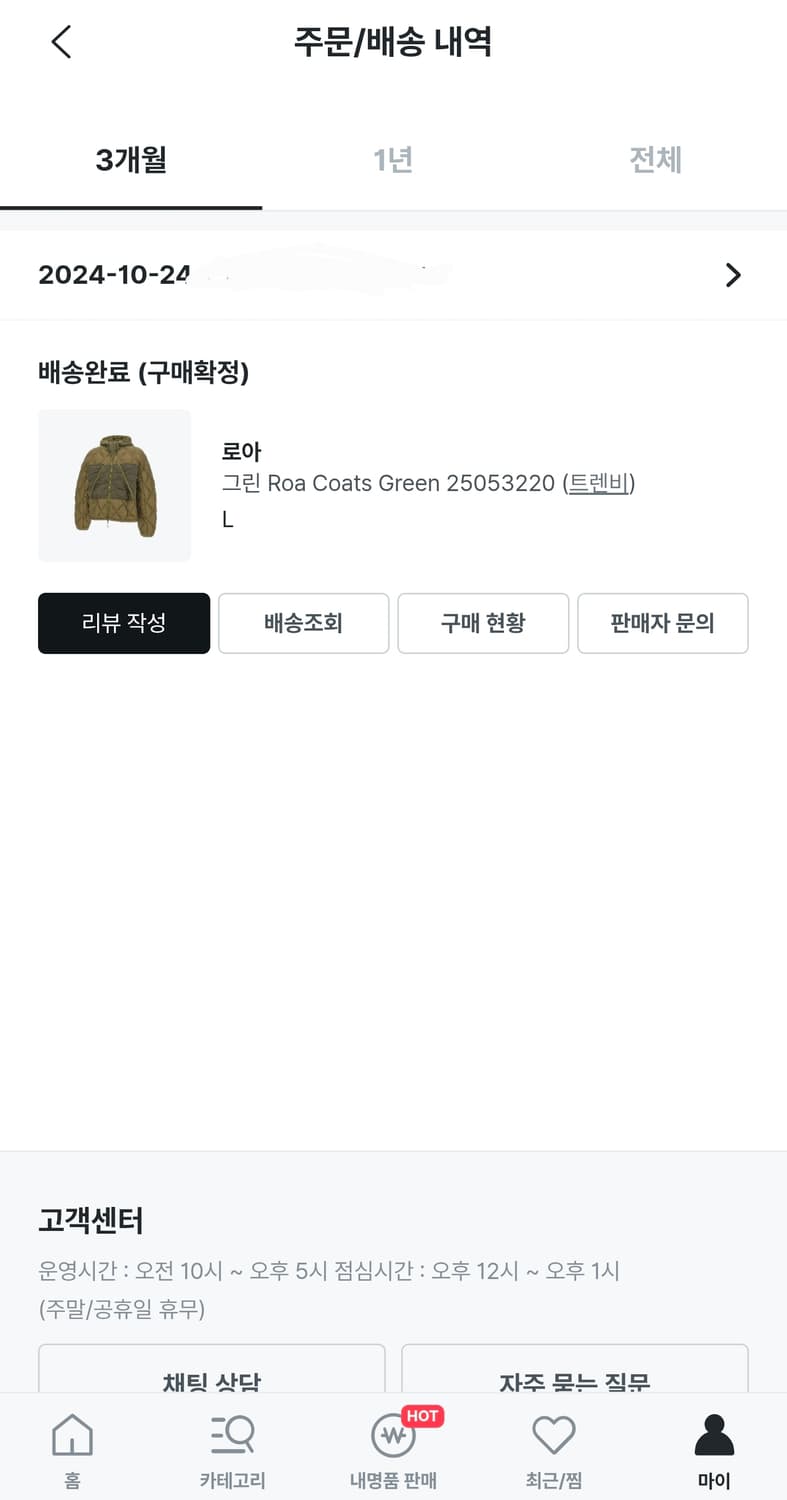Select the 마이 profile icon

click(712, 1445)
